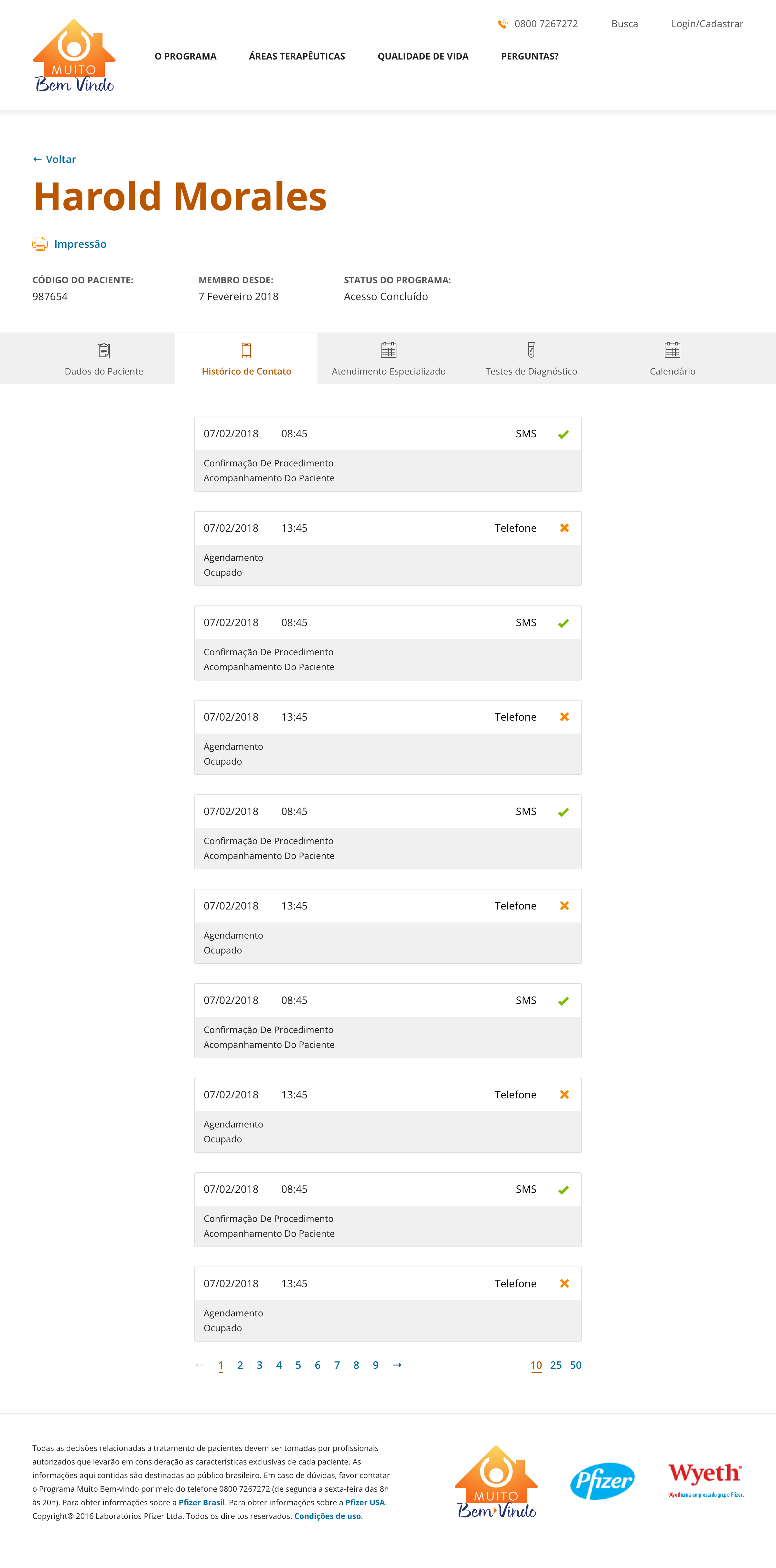The width and height of the screenshot is (776, 1568).
Task: Open ÁREAS TERAPÊUTICAS in the top menu
Action: [296, 57]
